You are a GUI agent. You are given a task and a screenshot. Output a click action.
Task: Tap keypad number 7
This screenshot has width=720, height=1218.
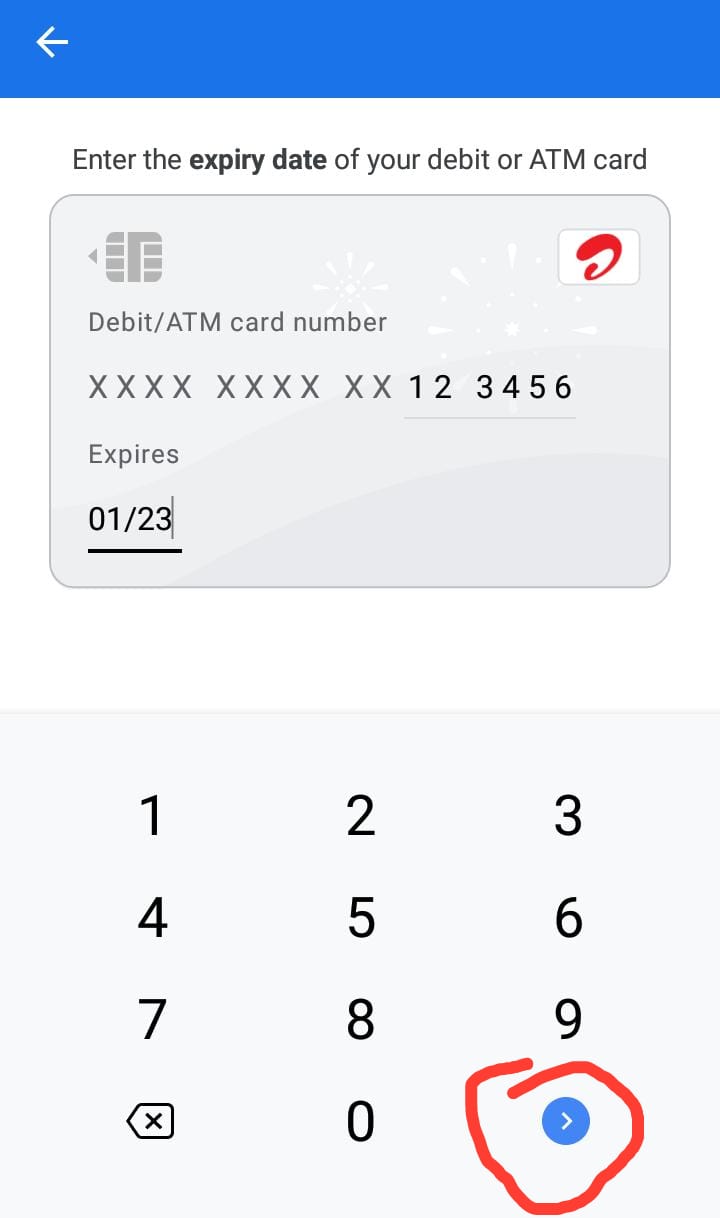(152, 1020)
